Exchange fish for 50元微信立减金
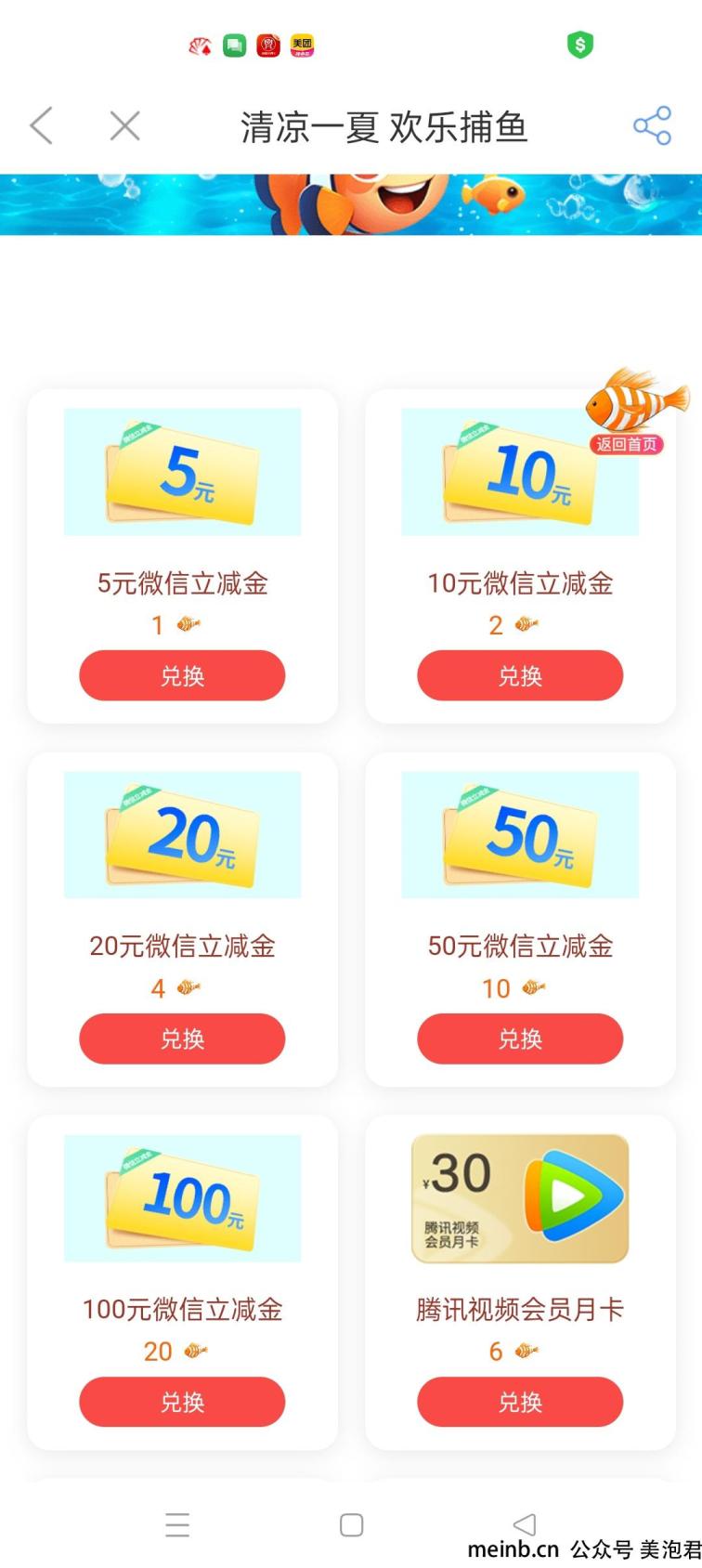 coord(519,1039)
